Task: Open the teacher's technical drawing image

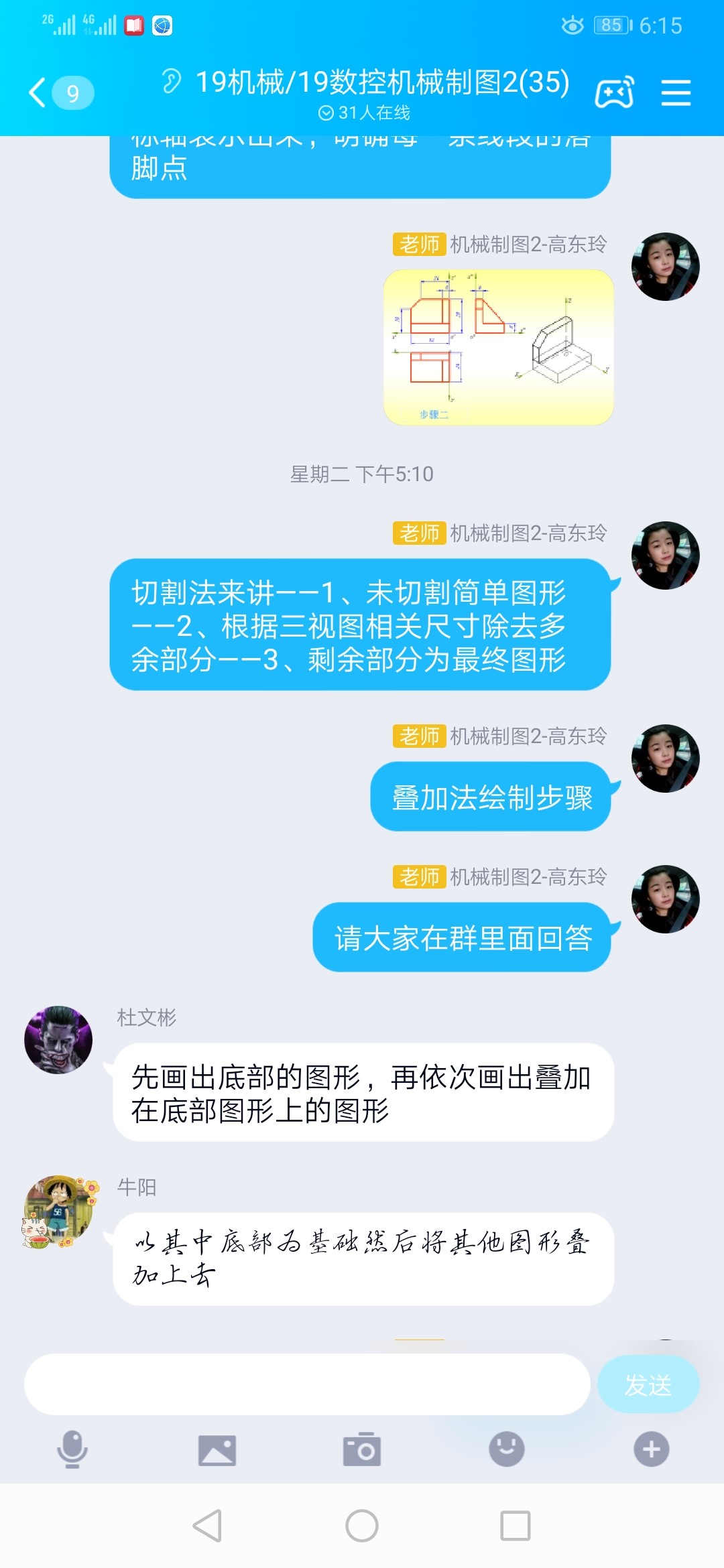Action: 498,347
